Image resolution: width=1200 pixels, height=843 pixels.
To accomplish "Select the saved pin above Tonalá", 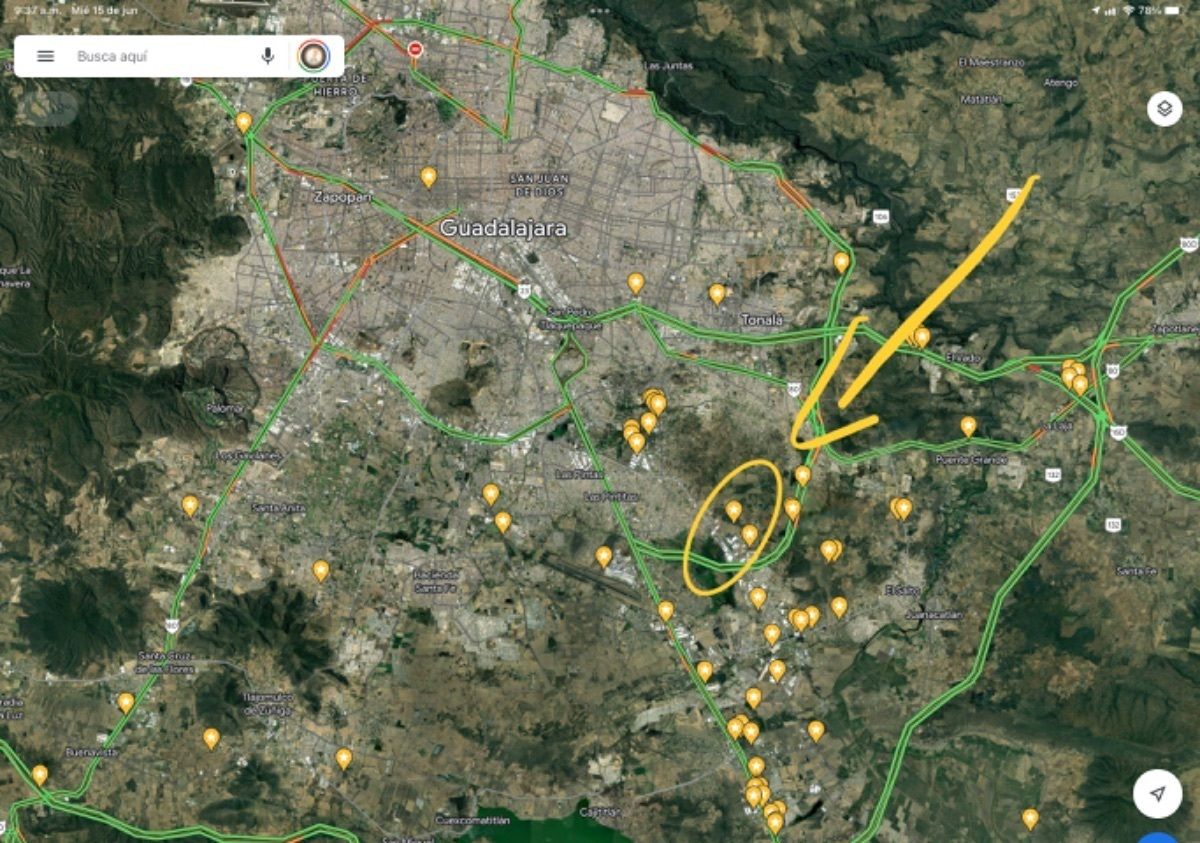I will point(717,293).
